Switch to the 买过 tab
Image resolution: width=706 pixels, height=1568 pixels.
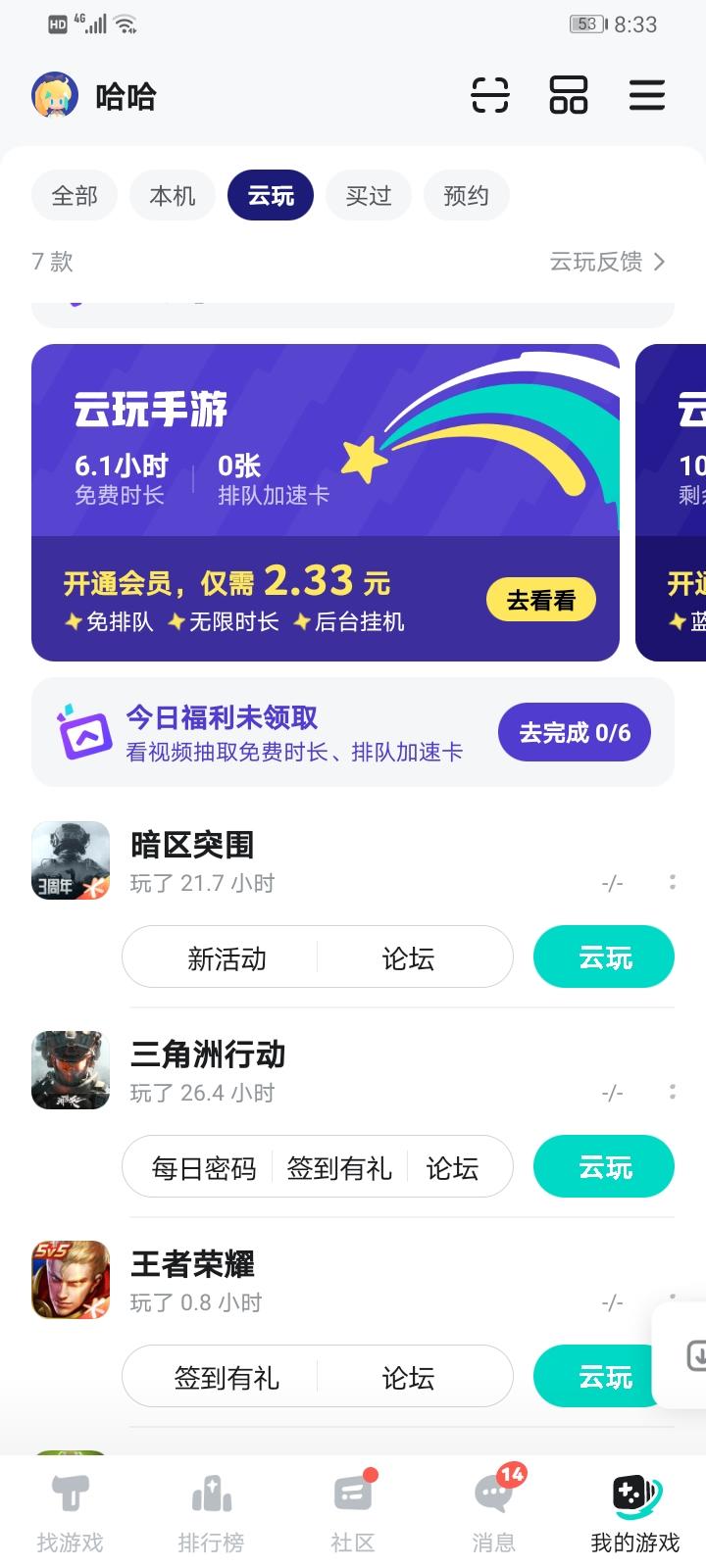click(369, 196)
